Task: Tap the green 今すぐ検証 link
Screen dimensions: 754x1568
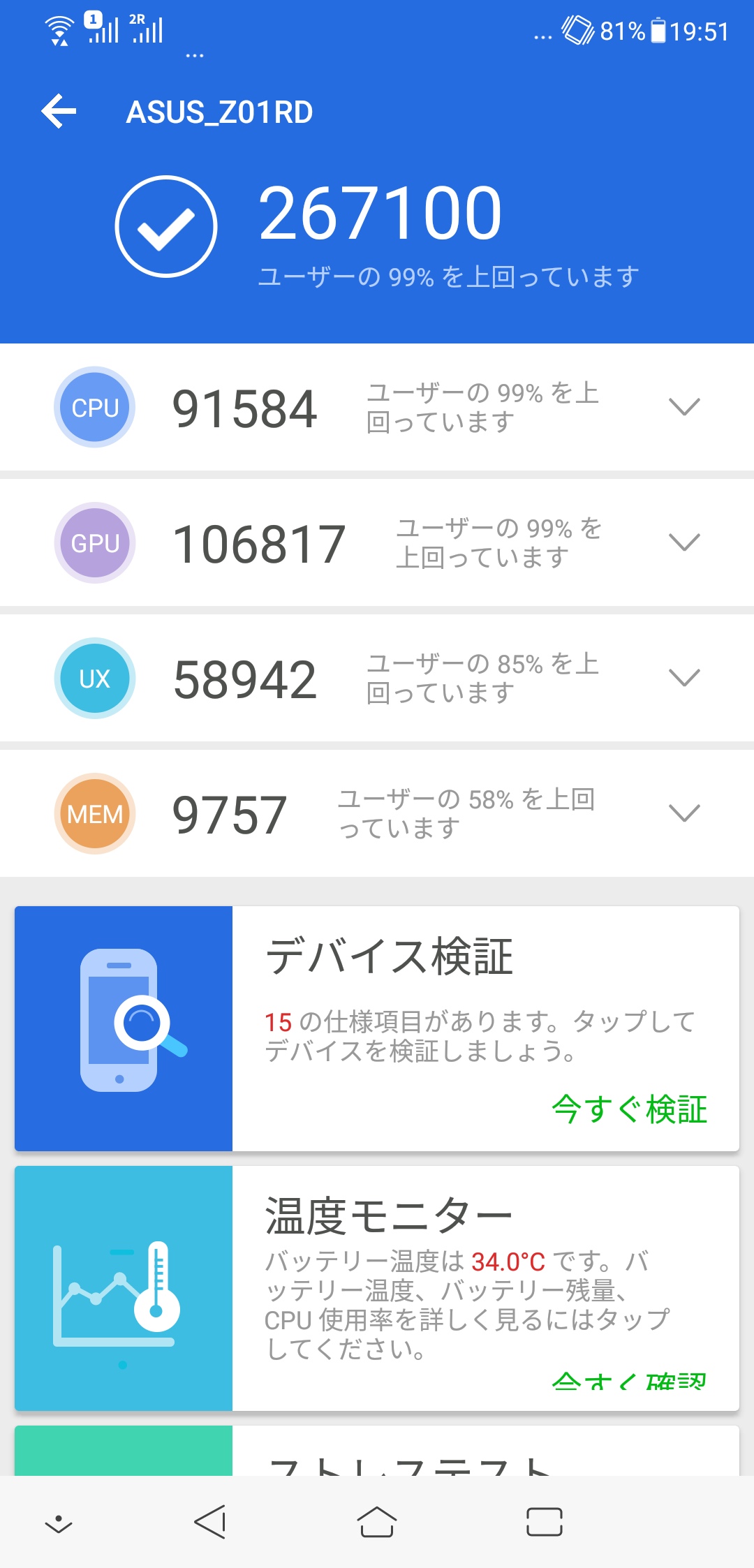Action: tap(629, 1109)
